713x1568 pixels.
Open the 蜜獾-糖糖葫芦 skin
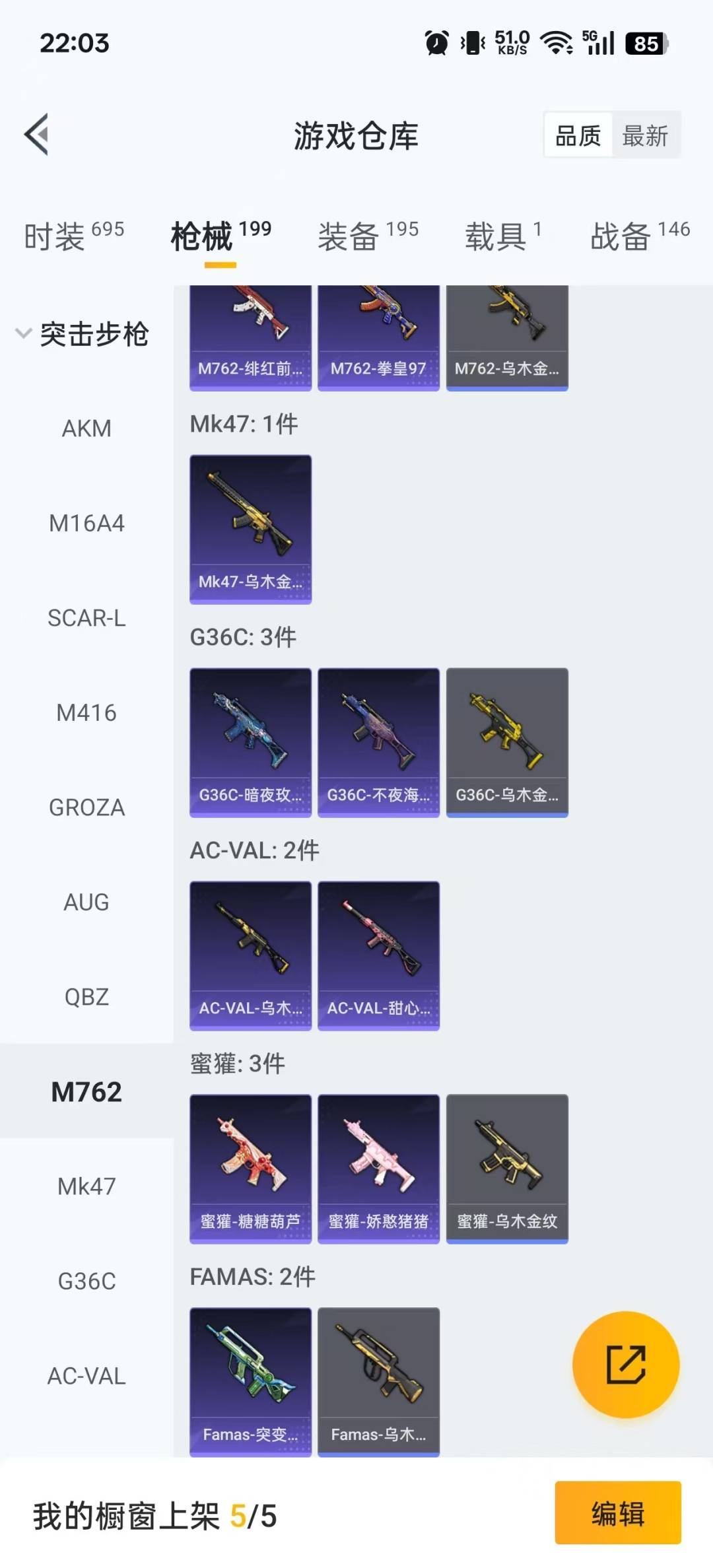pyautogui.click(x=250, y=1168)
